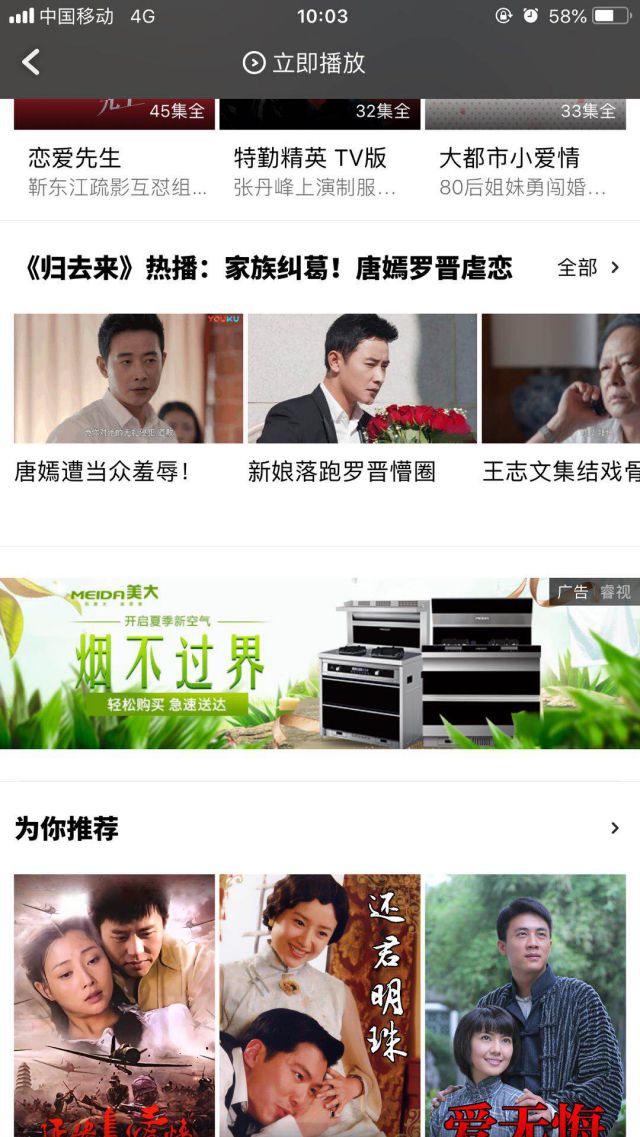This screenshot has height=1137, width=640.
Task: Open the drama 恋爱先生
Action: tap(114, 158)
